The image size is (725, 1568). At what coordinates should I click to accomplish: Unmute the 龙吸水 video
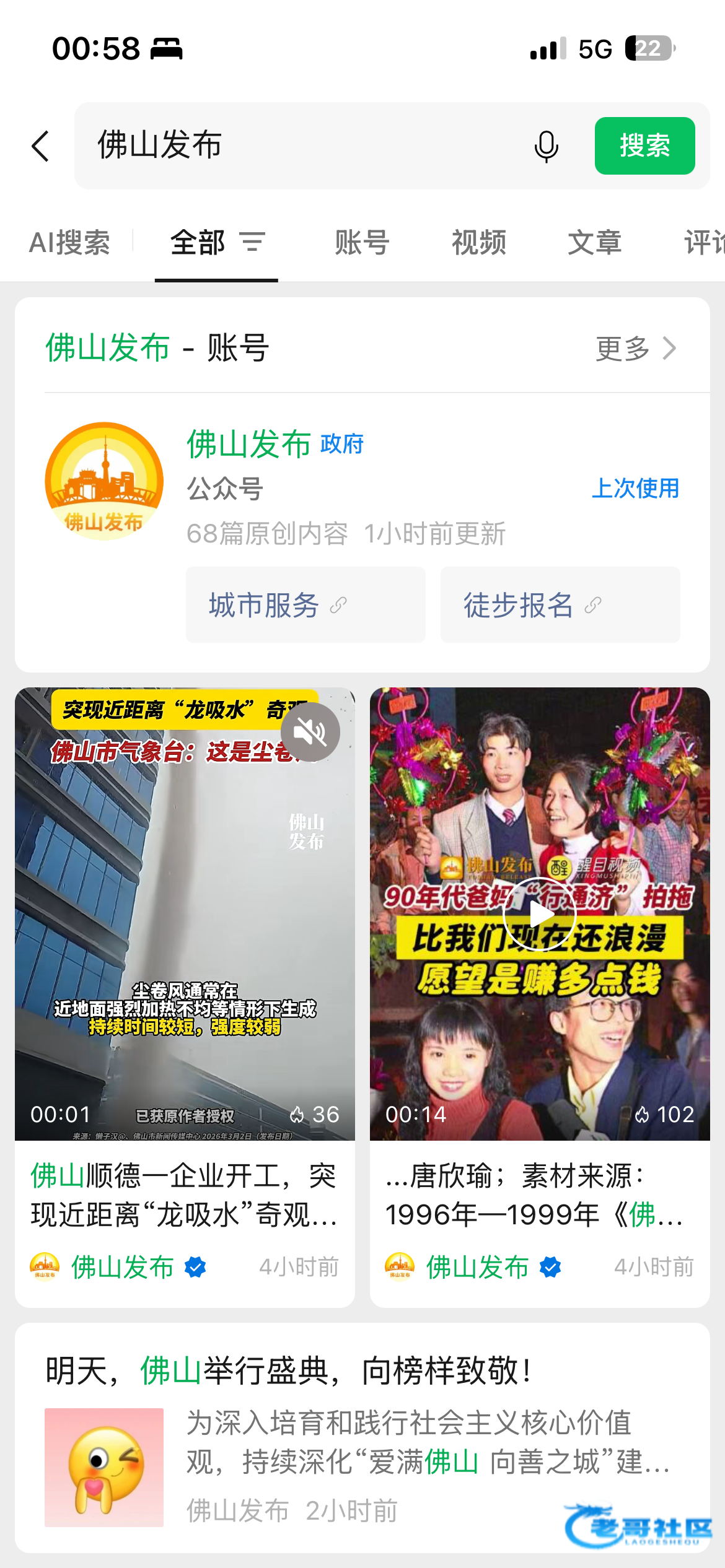click(310, 732)
